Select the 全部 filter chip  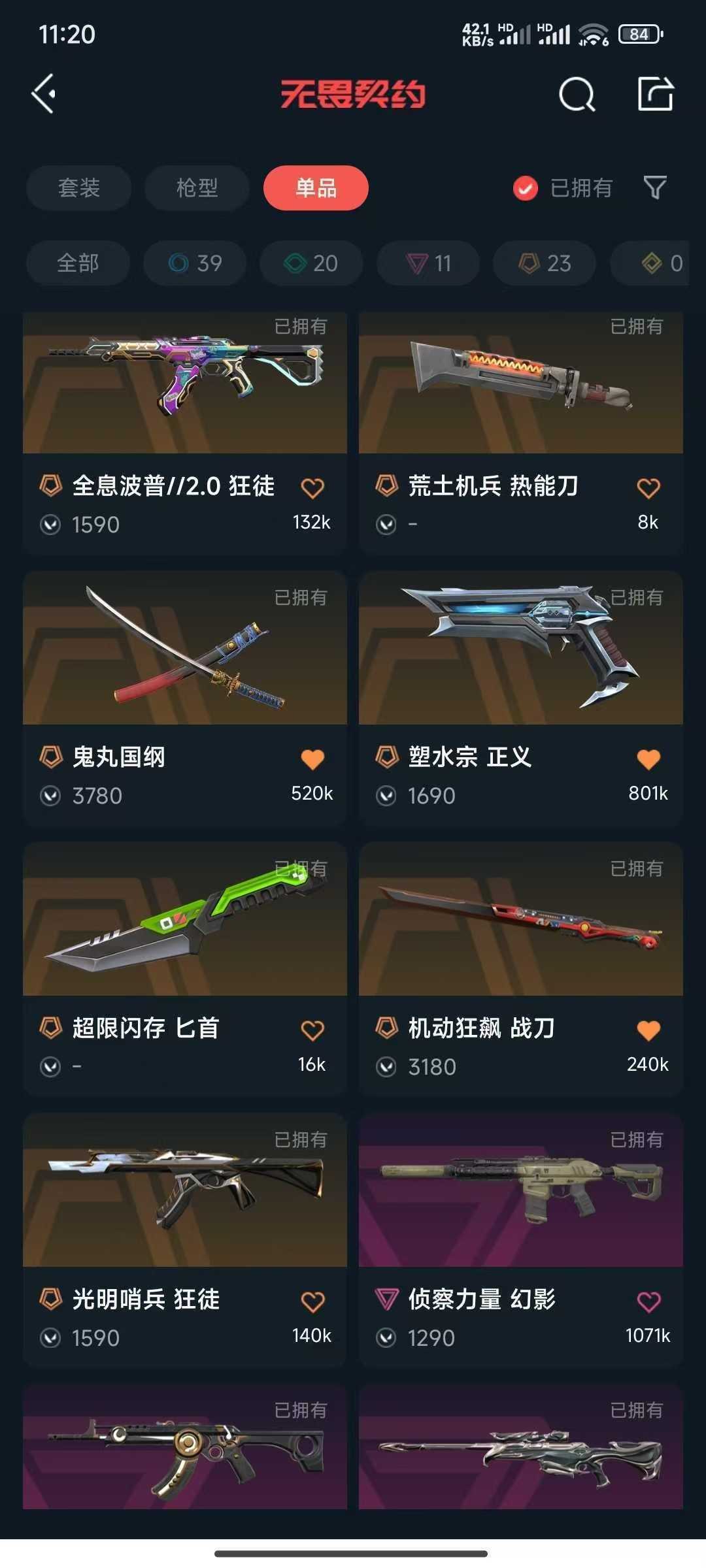point(78,263)
